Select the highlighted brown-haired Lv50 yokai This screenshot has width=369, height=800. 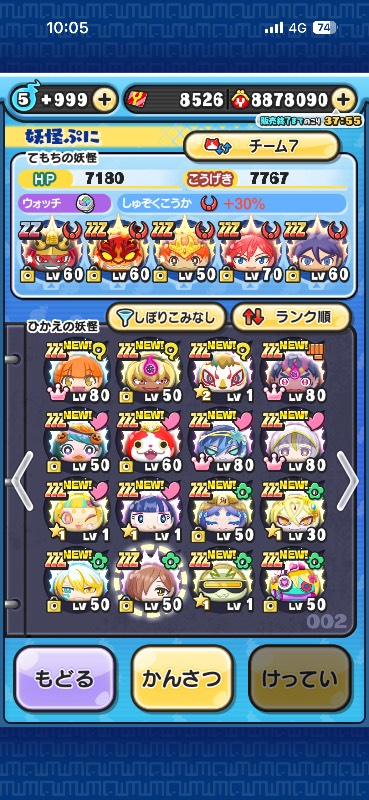tap(151, 582)
